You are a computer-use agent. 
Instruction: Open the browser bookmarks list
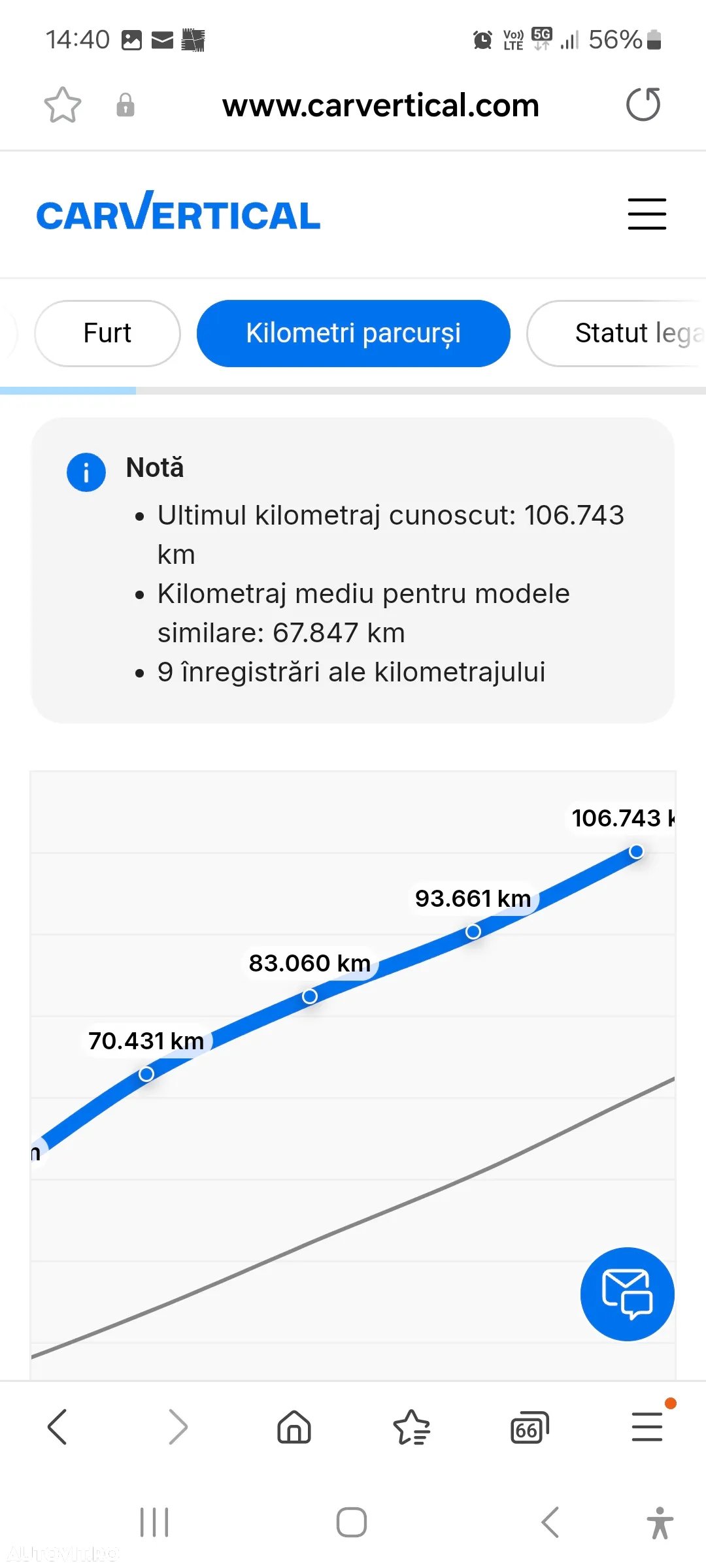pos(411,1426)
